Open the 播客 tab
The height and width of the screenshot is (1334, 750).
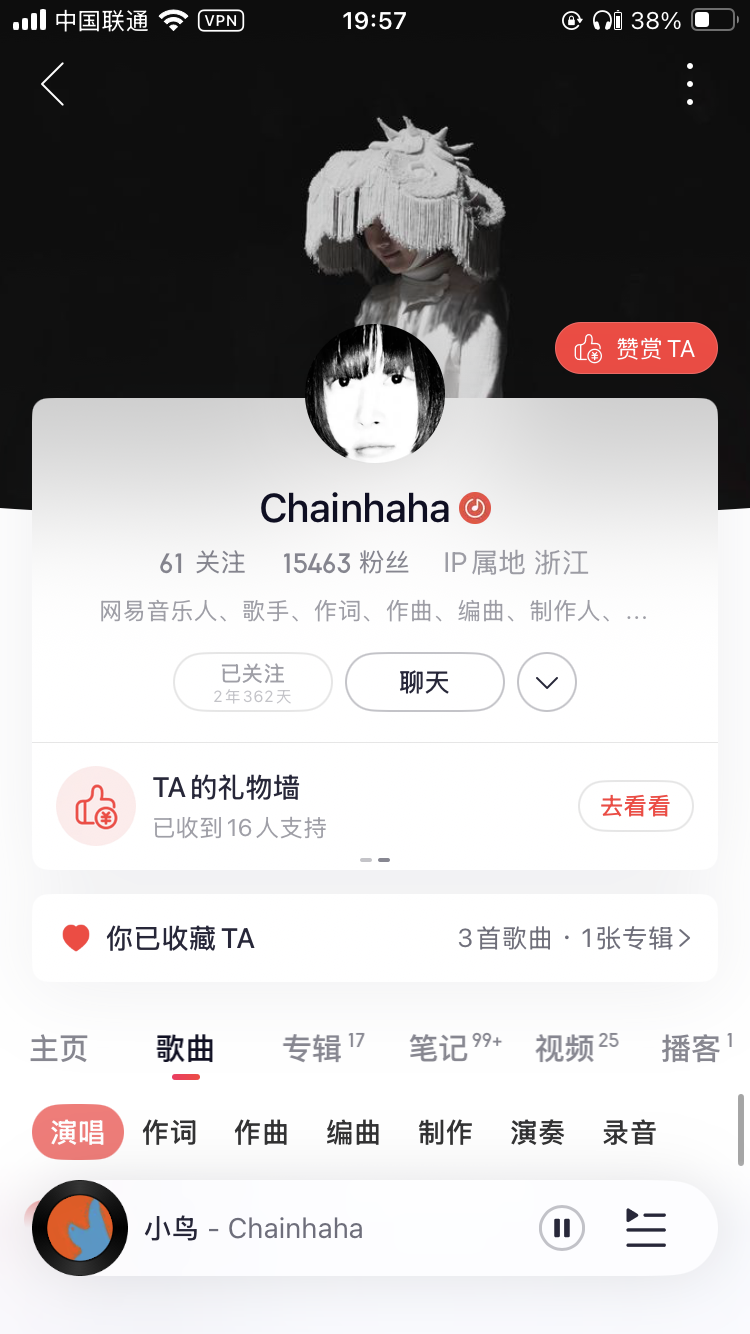(691, 1048)
